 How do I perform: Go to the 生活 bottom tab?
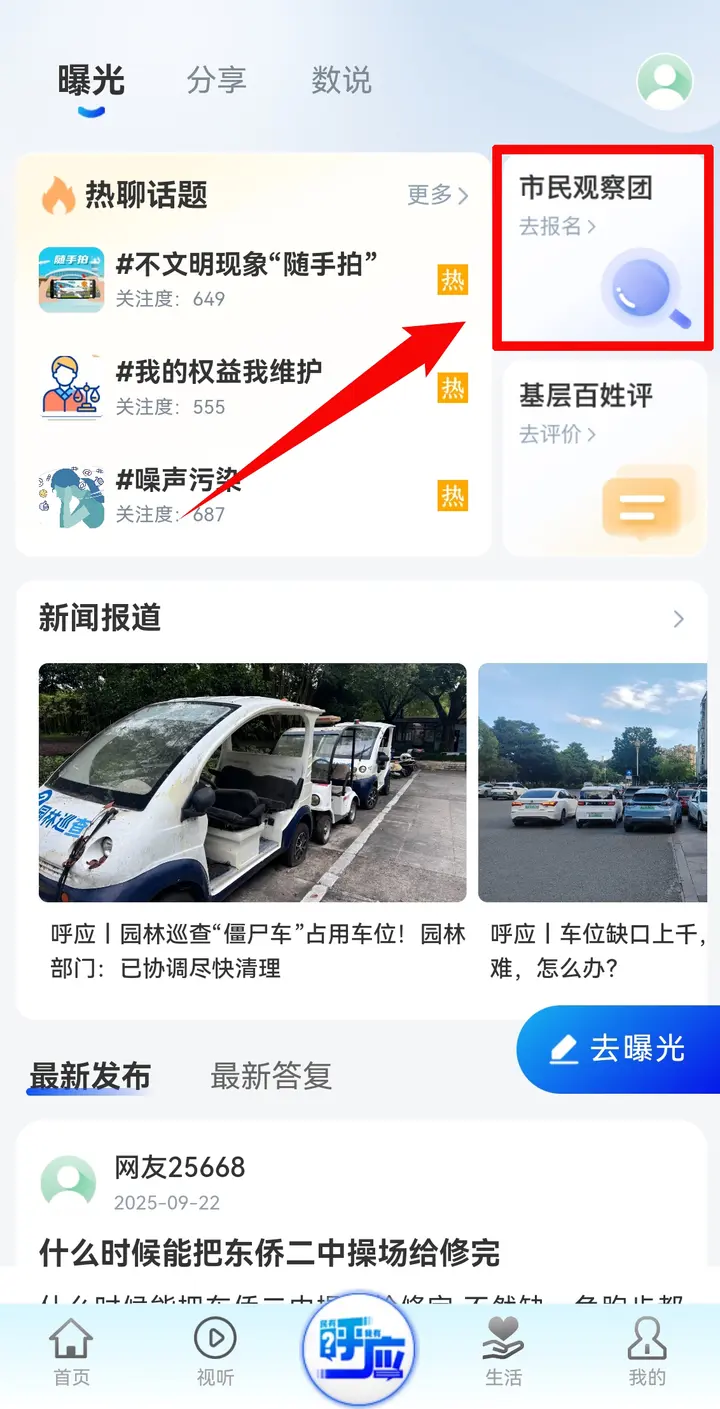pyautogui.click(x=504, y=1352)
